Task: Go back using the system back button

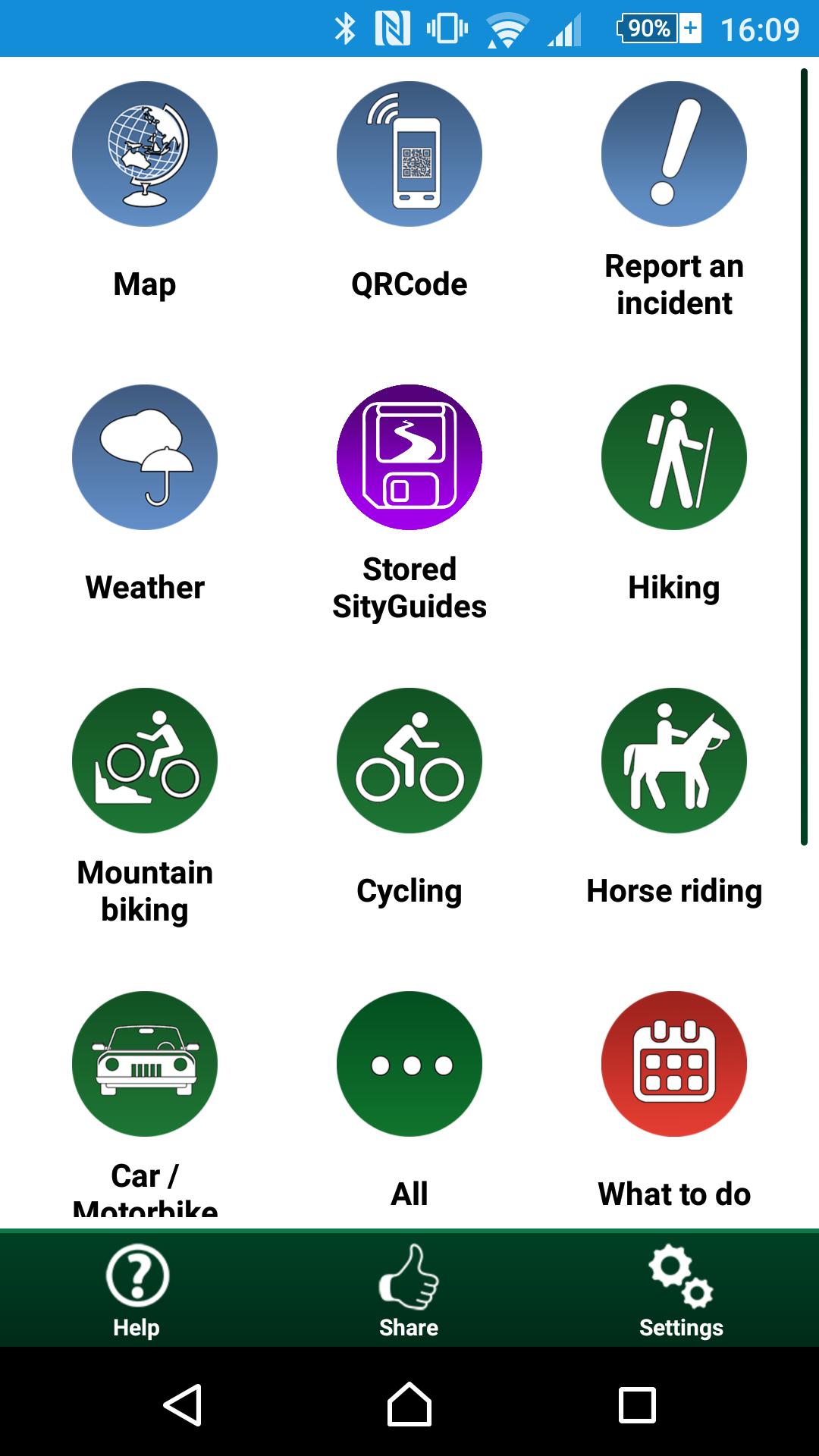Action: pyautogui.click(x=182, y=1405)
